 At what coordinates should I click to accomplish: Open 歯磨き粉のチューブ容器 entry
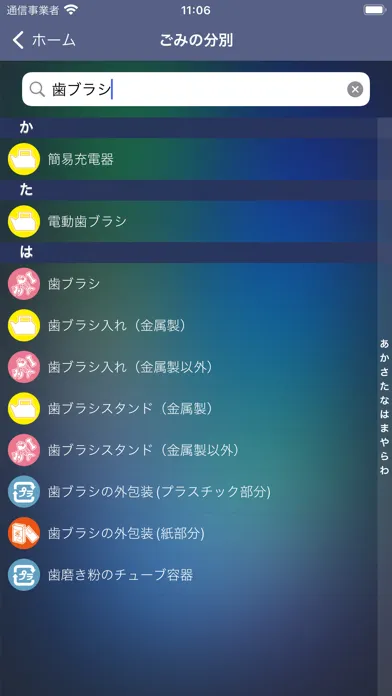tap(189, 575)
